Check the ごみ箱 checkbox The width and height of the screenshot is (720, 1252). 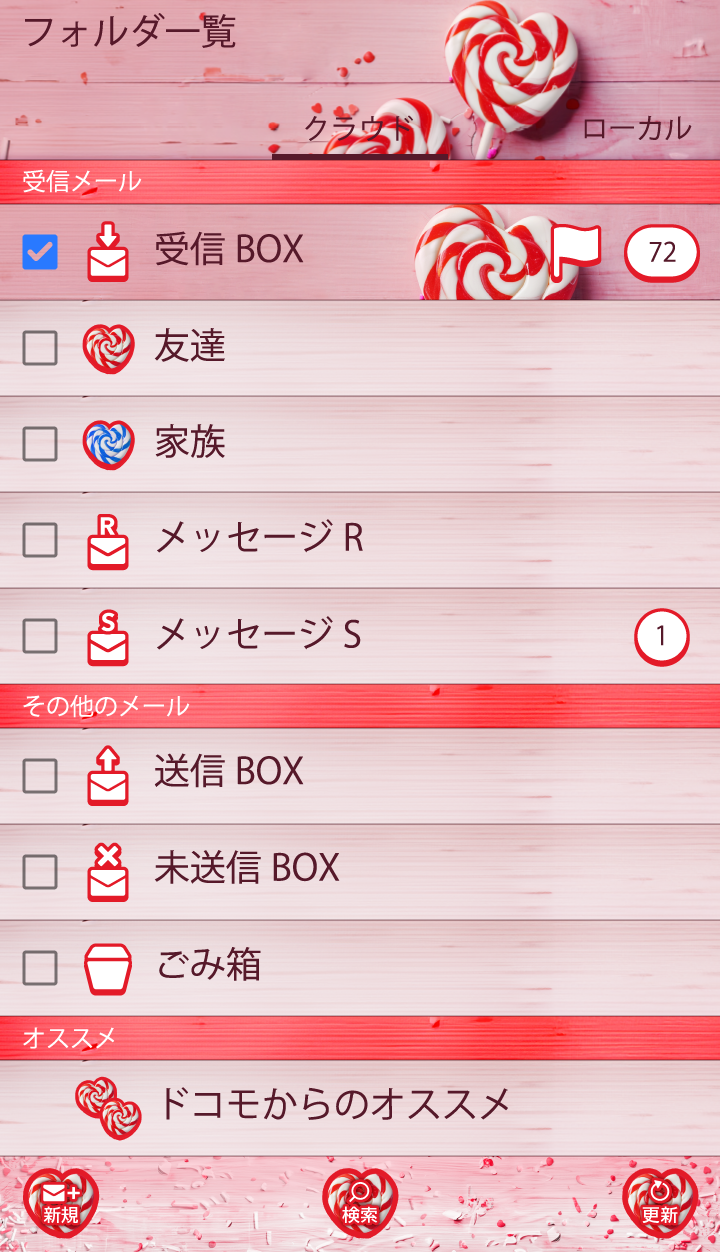(x=40, y=967)
